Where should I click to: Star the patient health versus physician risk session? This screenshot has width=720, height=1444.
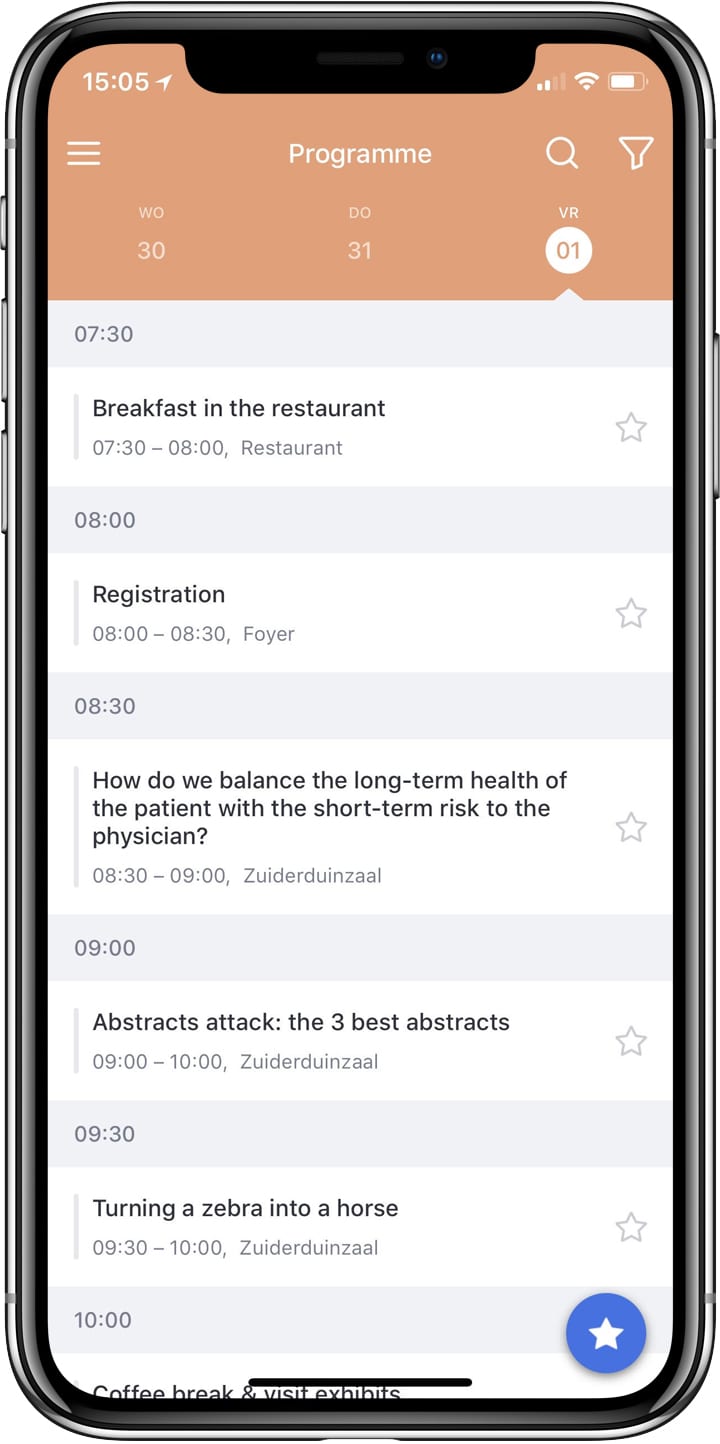point(631,827)
